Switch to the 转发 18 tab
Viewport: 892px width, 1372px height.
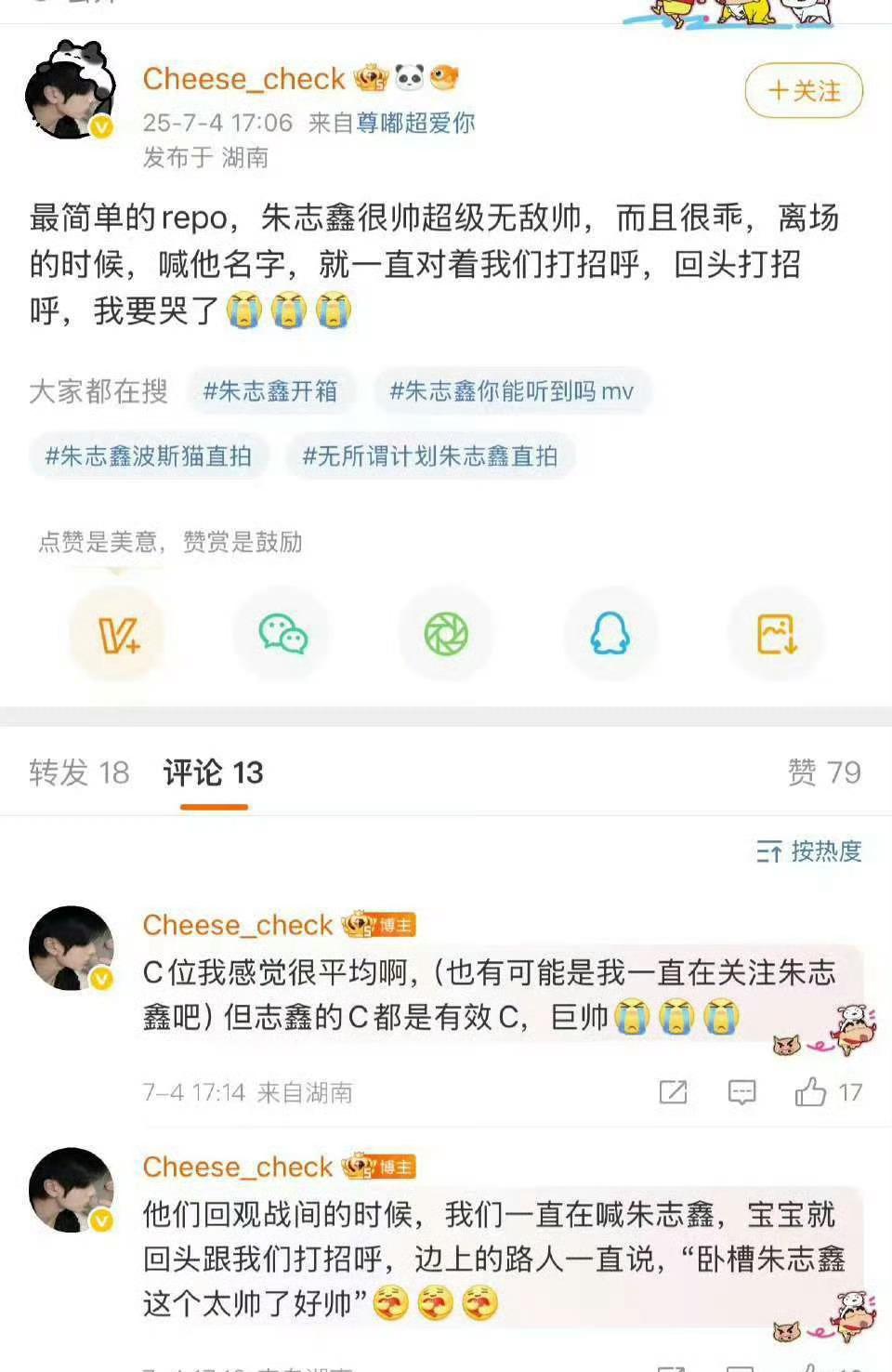point(79,772)
